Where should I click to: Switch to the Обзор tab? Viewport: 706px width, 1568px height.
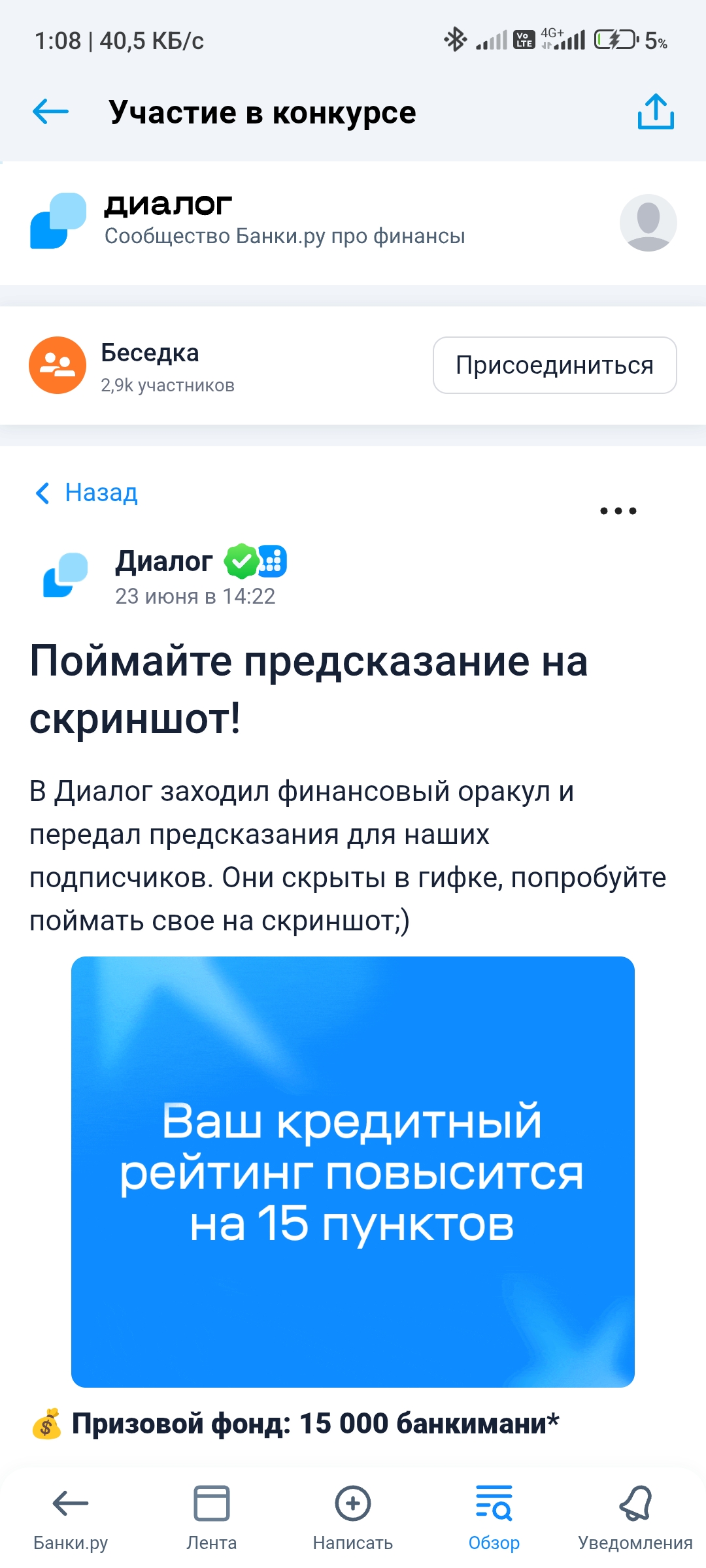point(494,1518)
